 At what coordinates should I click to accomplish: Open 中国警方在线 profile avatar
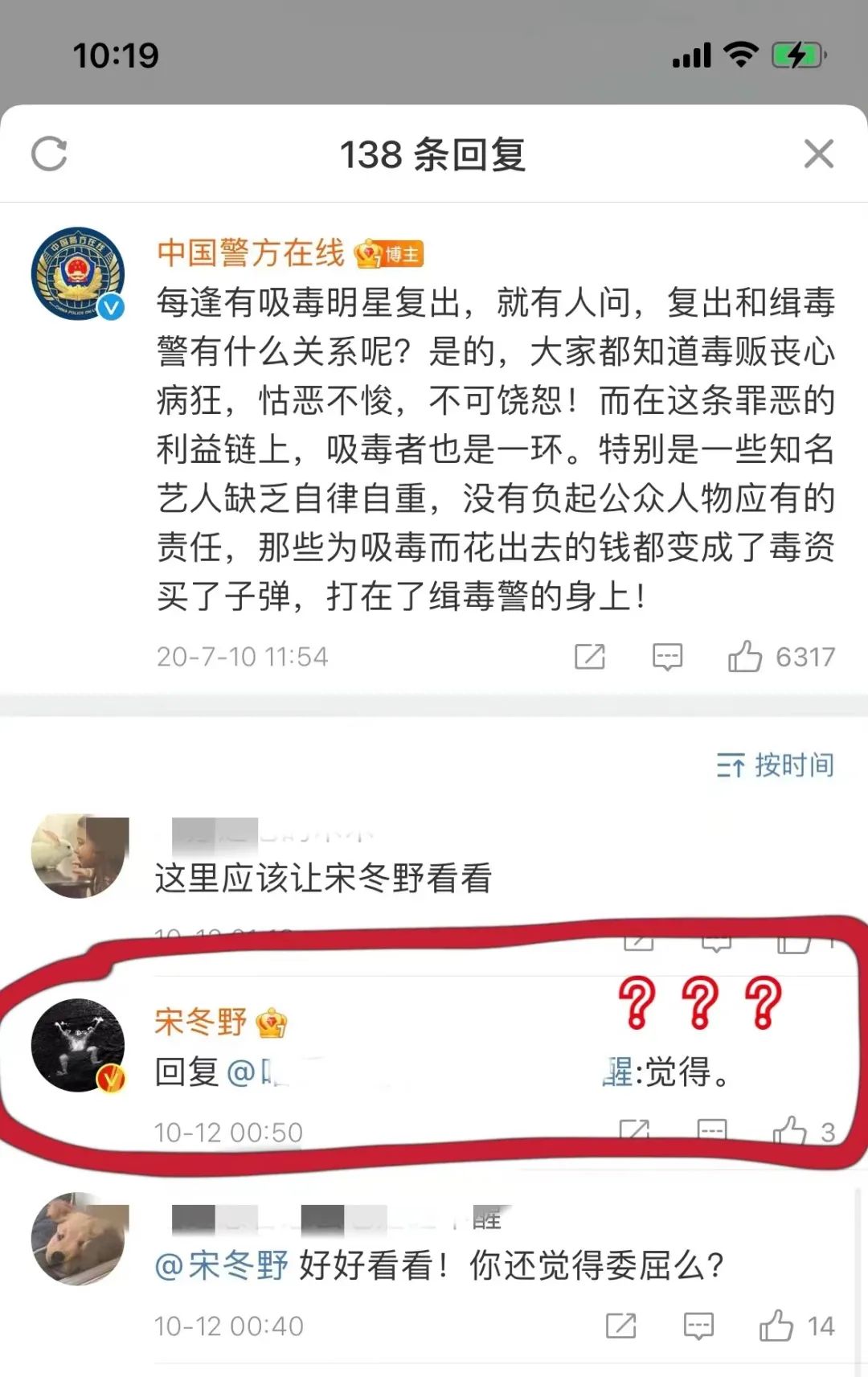coord(78,273)
